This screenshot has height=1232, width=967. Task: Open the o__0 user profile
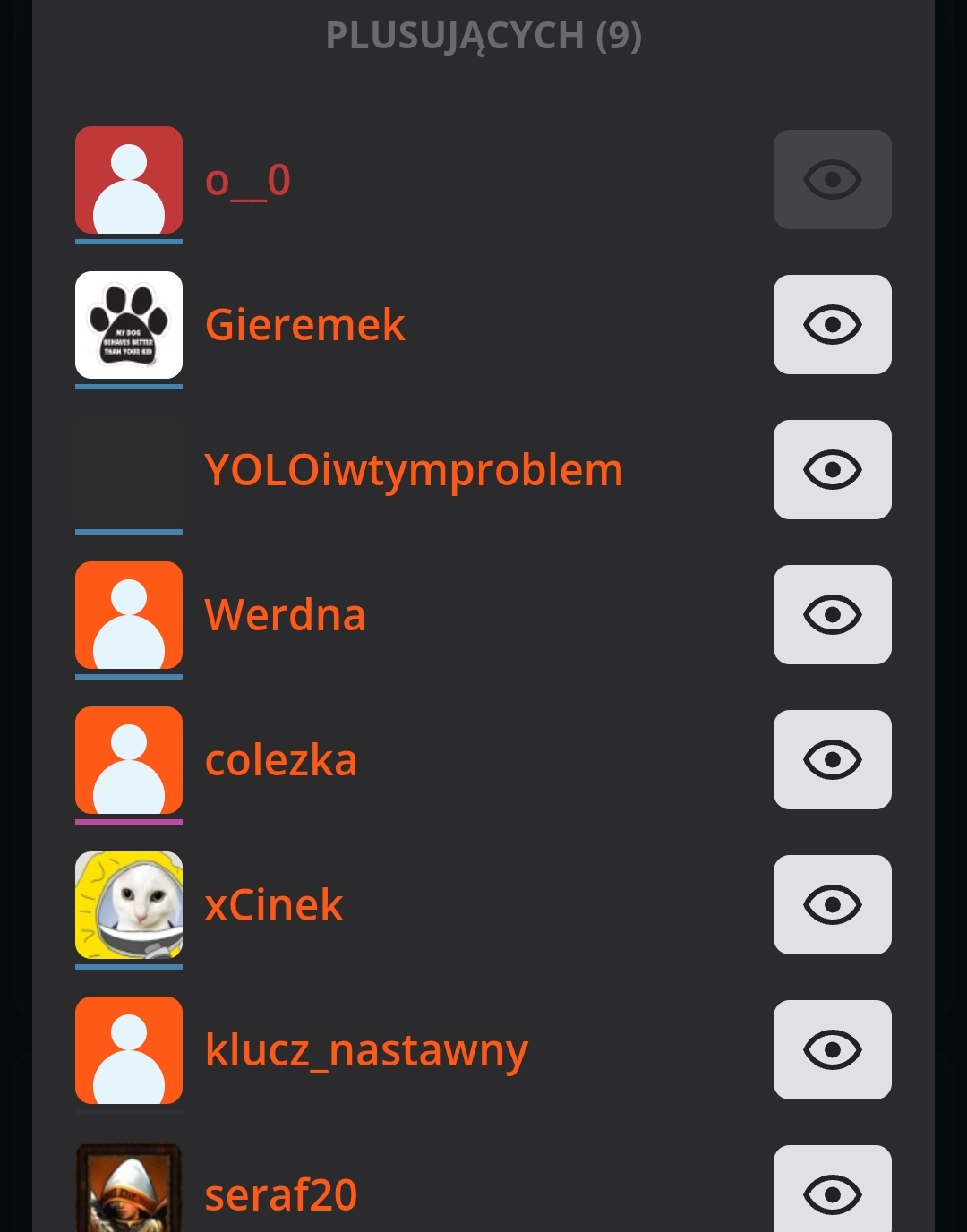click(247, 179)
